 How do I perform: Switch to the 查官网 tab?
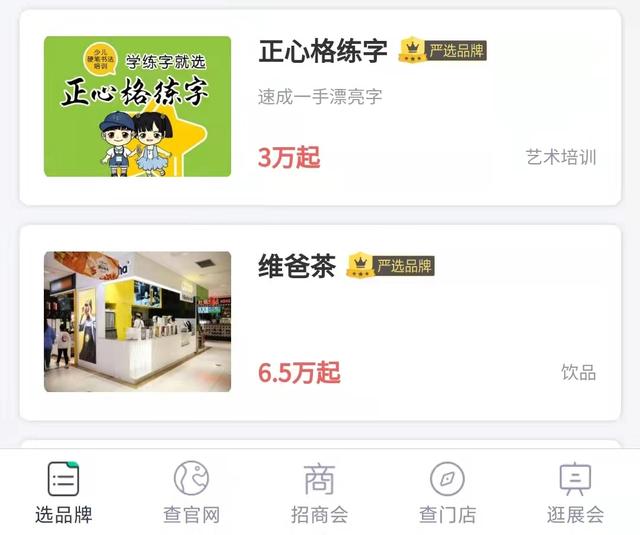click(x=191, y=493)
